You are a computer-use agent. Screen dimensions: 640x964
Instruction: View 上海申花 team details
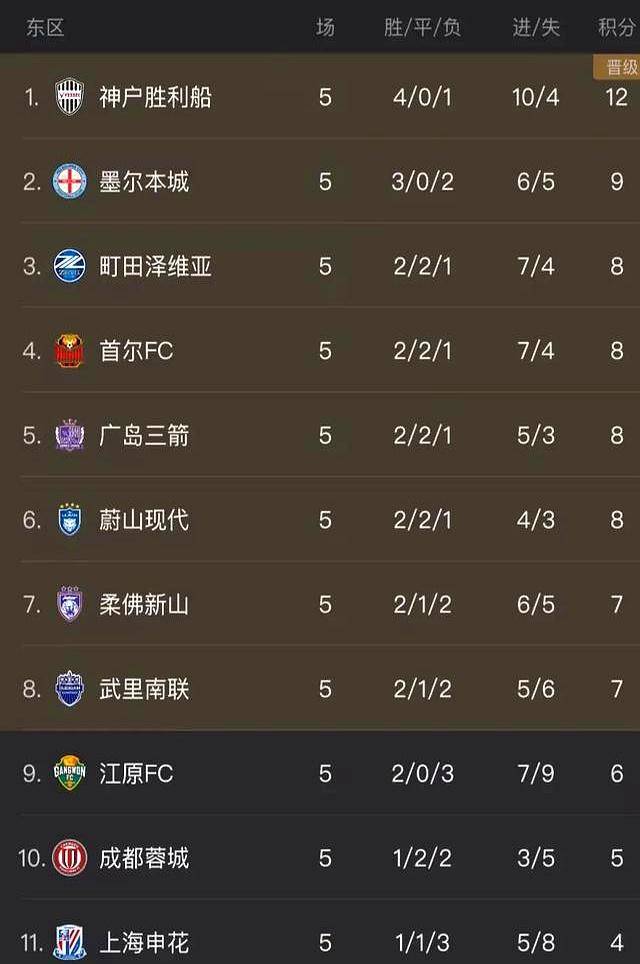coord(144,942)
